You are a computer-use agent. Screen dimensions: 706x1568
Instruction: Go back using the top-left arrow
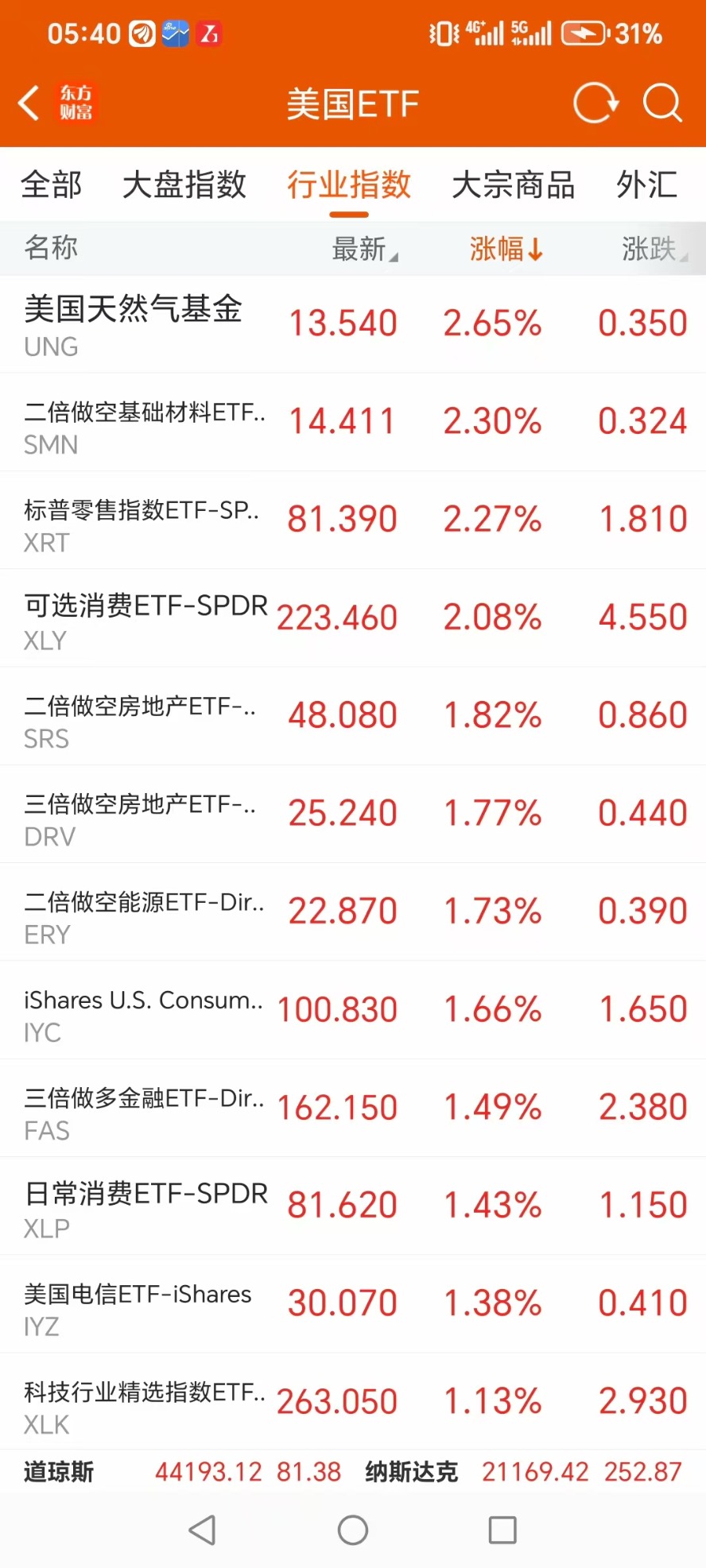point(29,103)
